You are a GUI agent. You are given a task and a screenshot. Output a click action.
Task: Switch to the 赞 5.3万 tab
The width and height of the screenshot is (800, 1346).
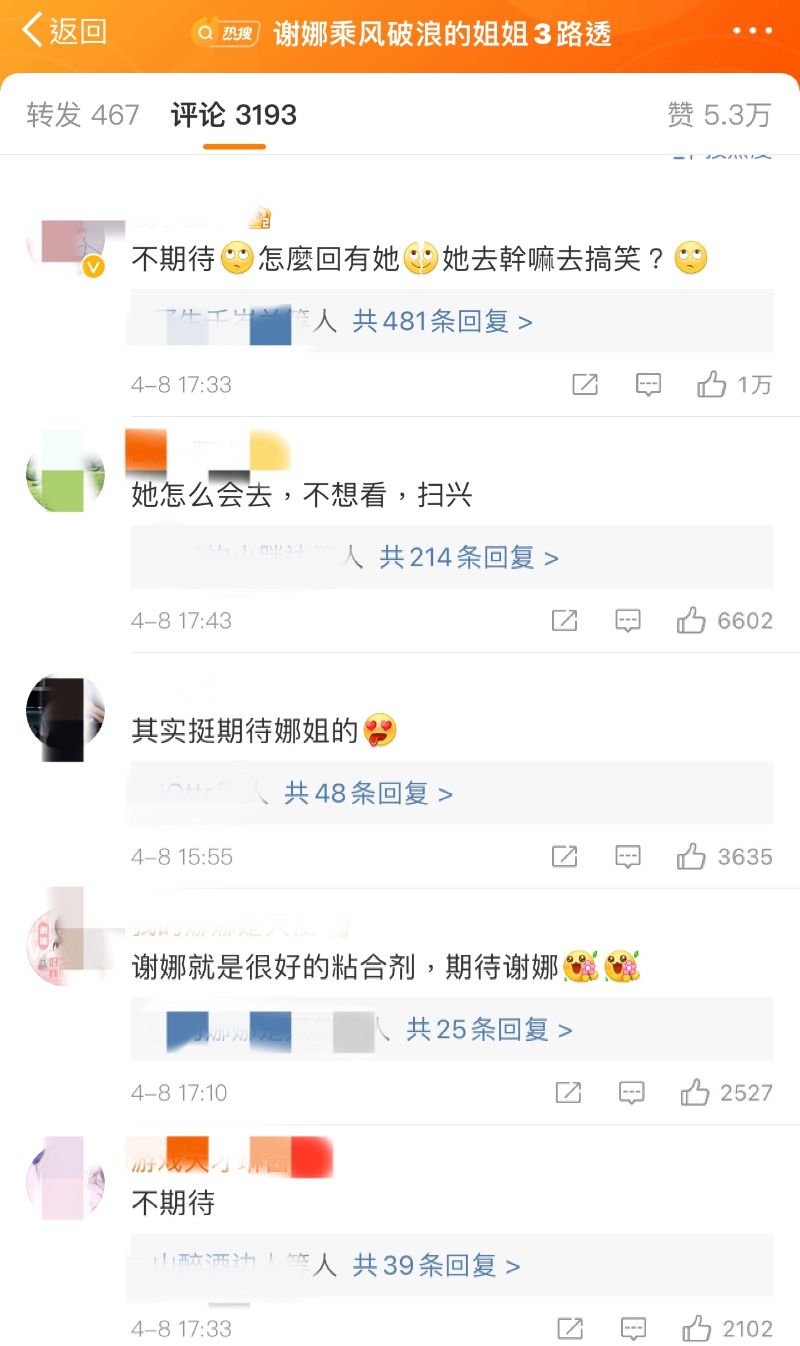719,115
